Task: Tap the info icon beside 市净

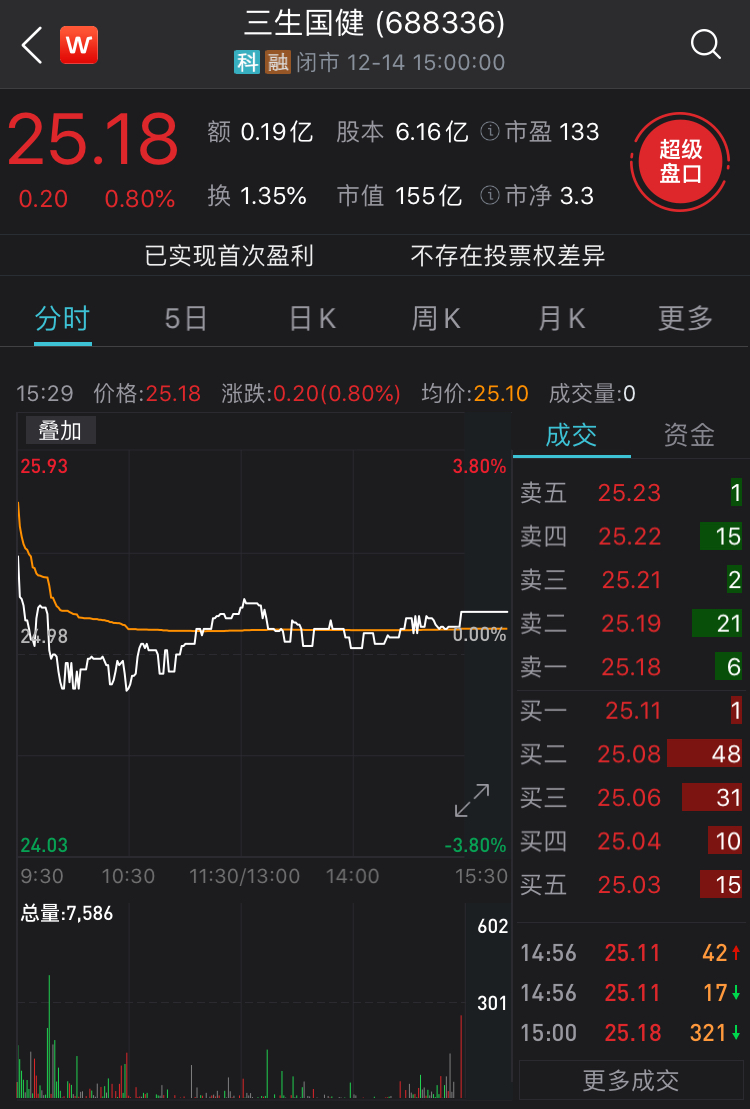Action: (490, 196)
